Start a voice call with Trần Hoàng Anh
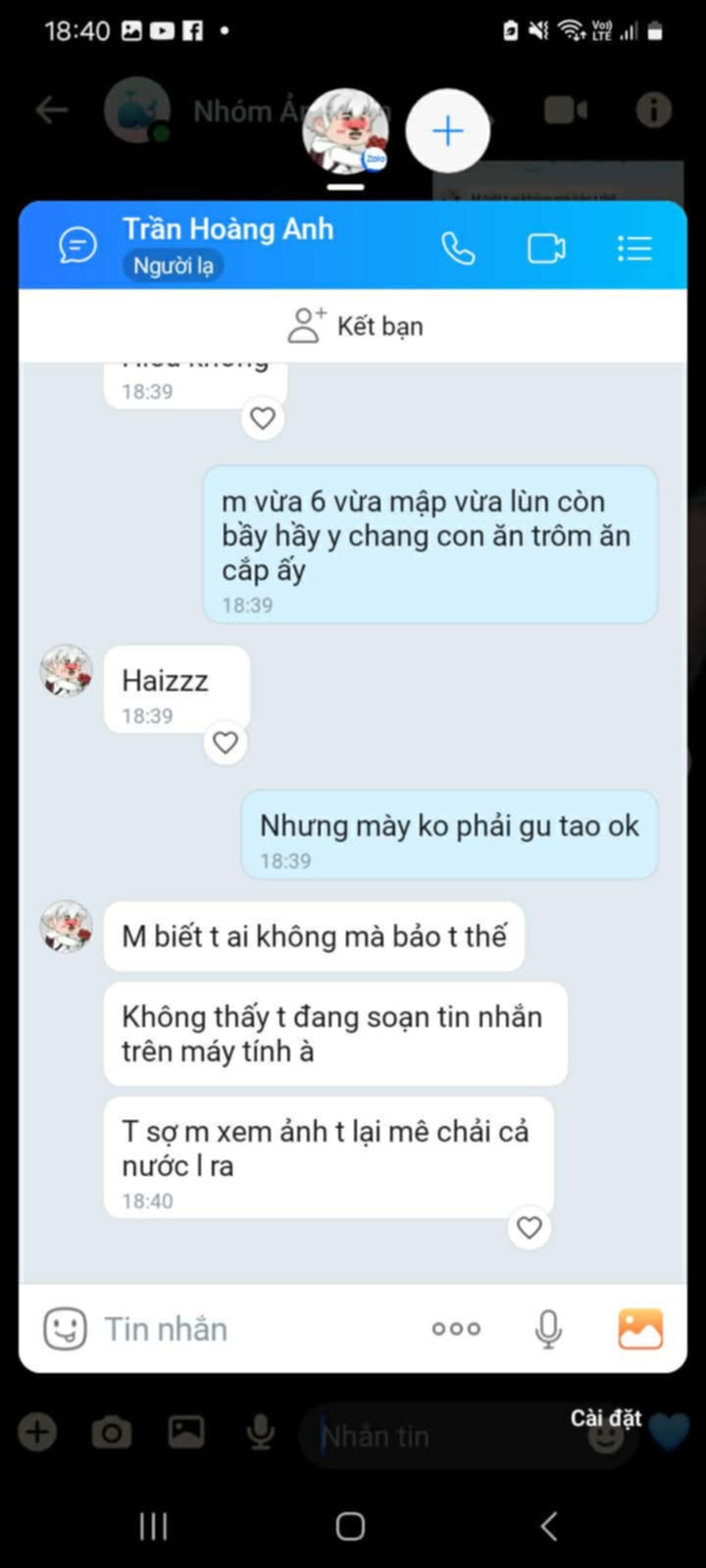 pyautogui.click(x=457, y=249)
